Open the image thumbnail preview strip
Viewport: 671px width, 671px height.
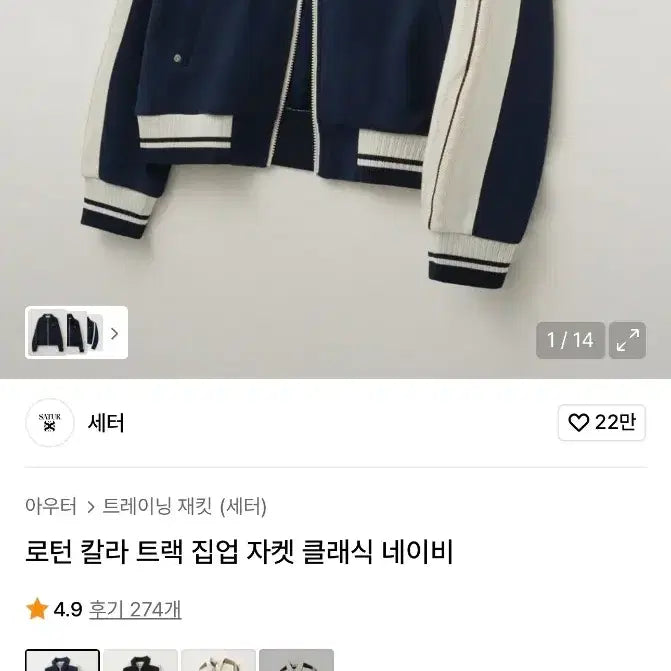76,333
